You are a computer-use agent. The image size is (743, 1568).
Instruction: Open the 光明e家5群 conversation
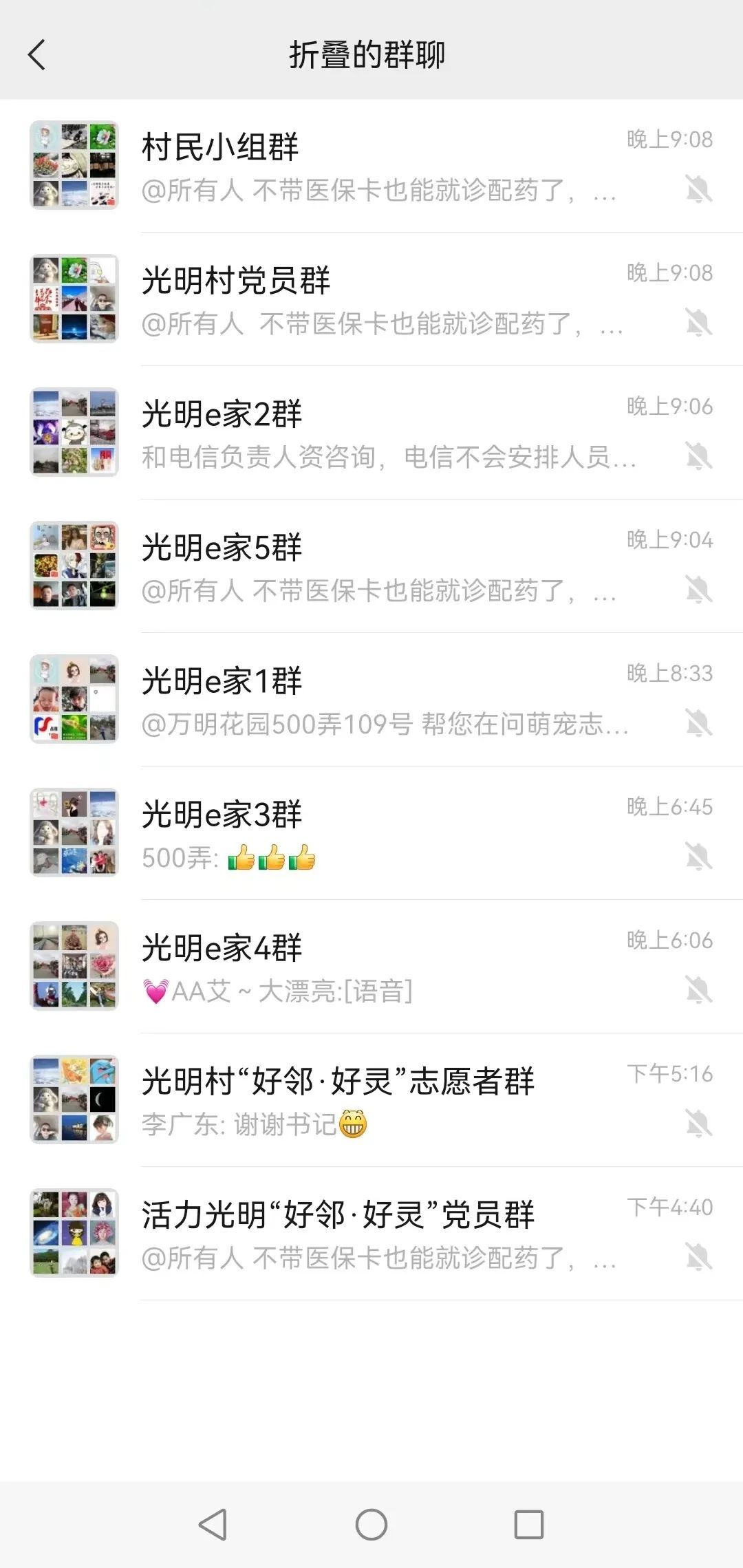tap(371, 566)
